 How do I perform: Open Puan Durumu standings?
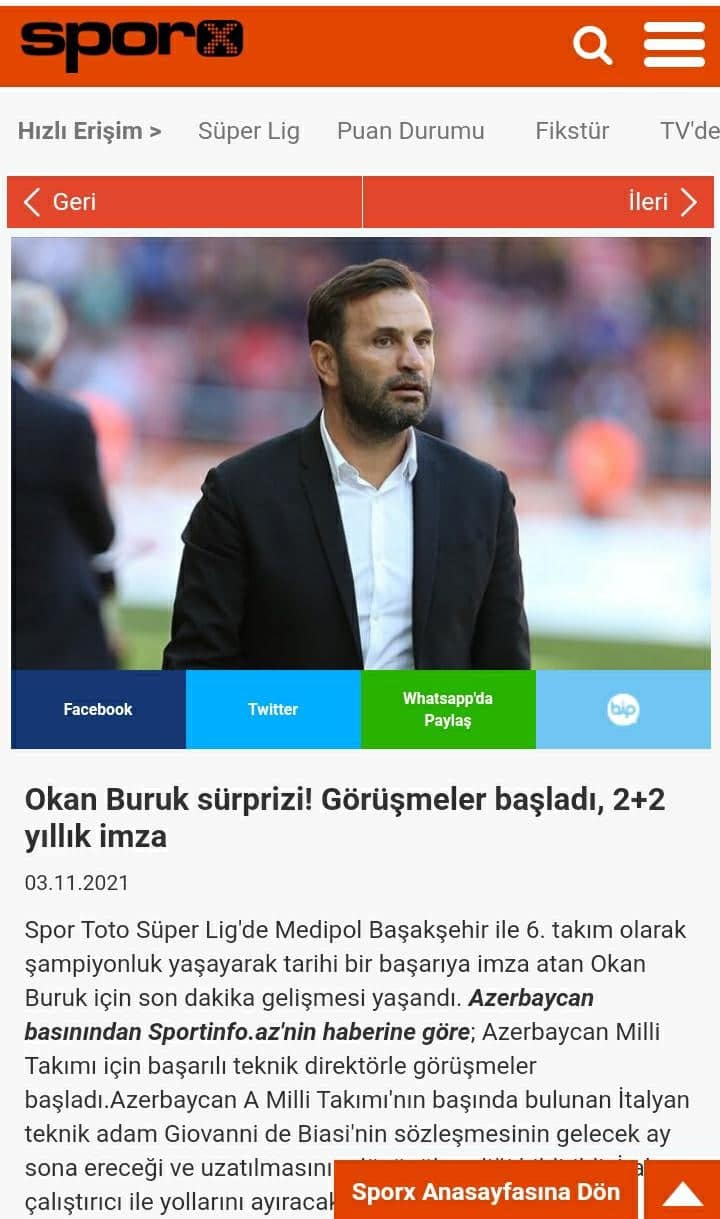click(411, 131)
